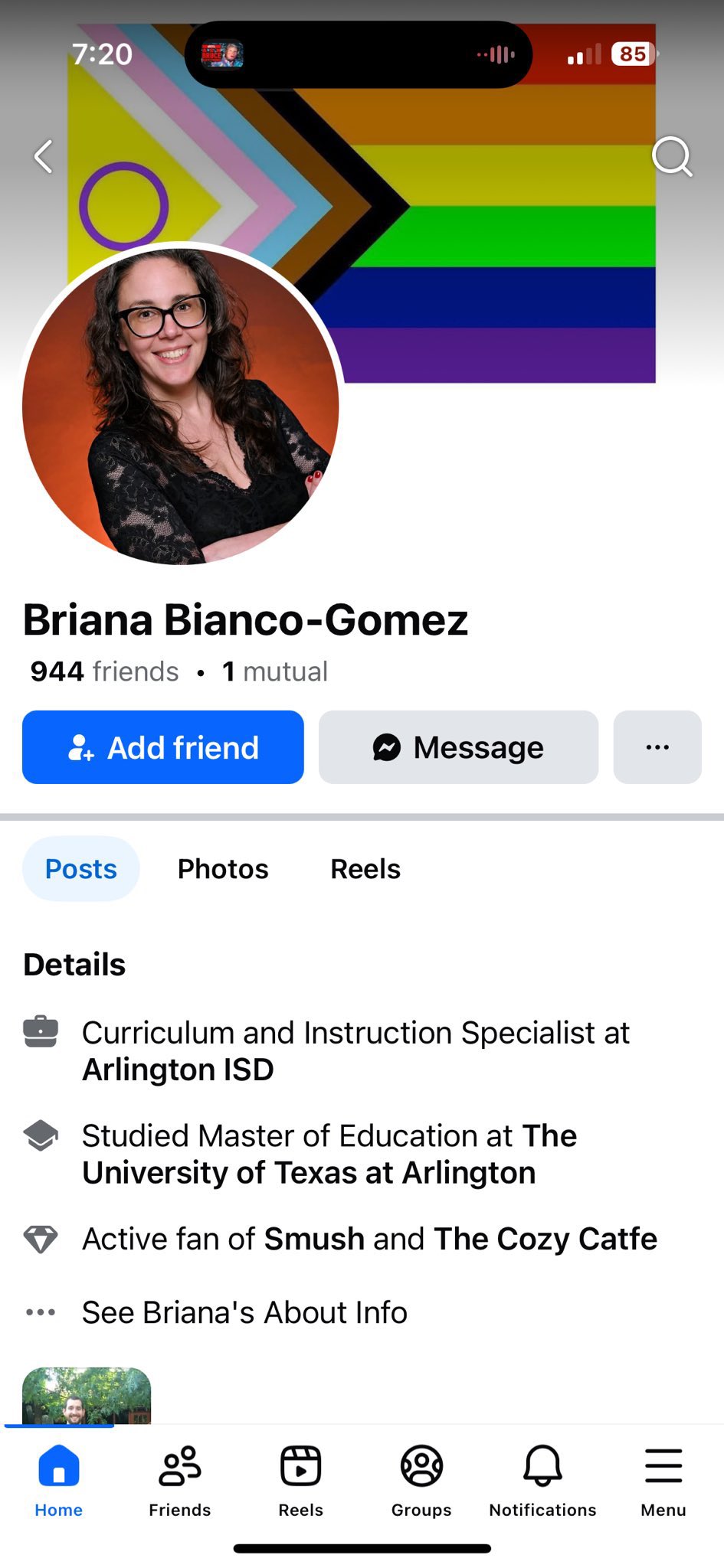Send a friend request with Add friend
Screen dimensions: 724x1568
pos(163,747)
